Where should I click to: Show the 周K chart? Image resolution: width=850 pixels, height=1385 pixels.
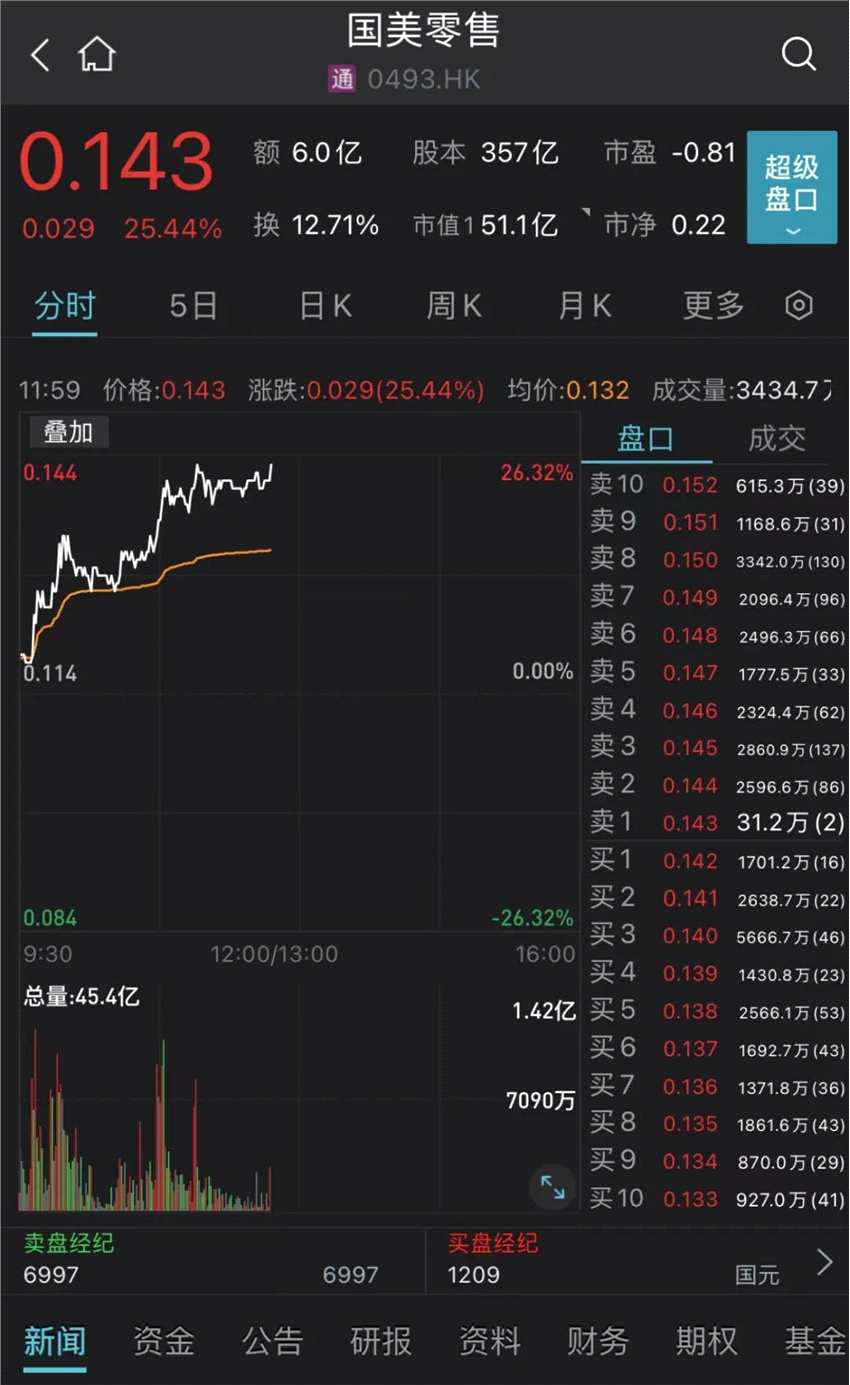(454, 306)
